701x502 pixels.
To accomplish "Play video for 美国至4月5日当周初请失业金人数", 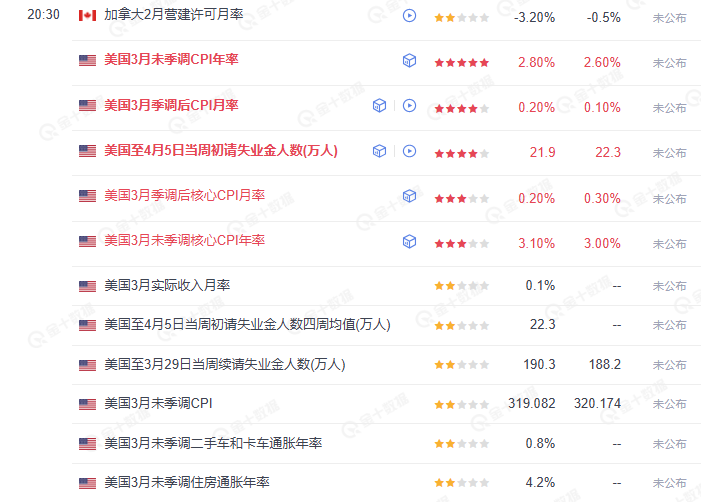I will coord(409,151).
